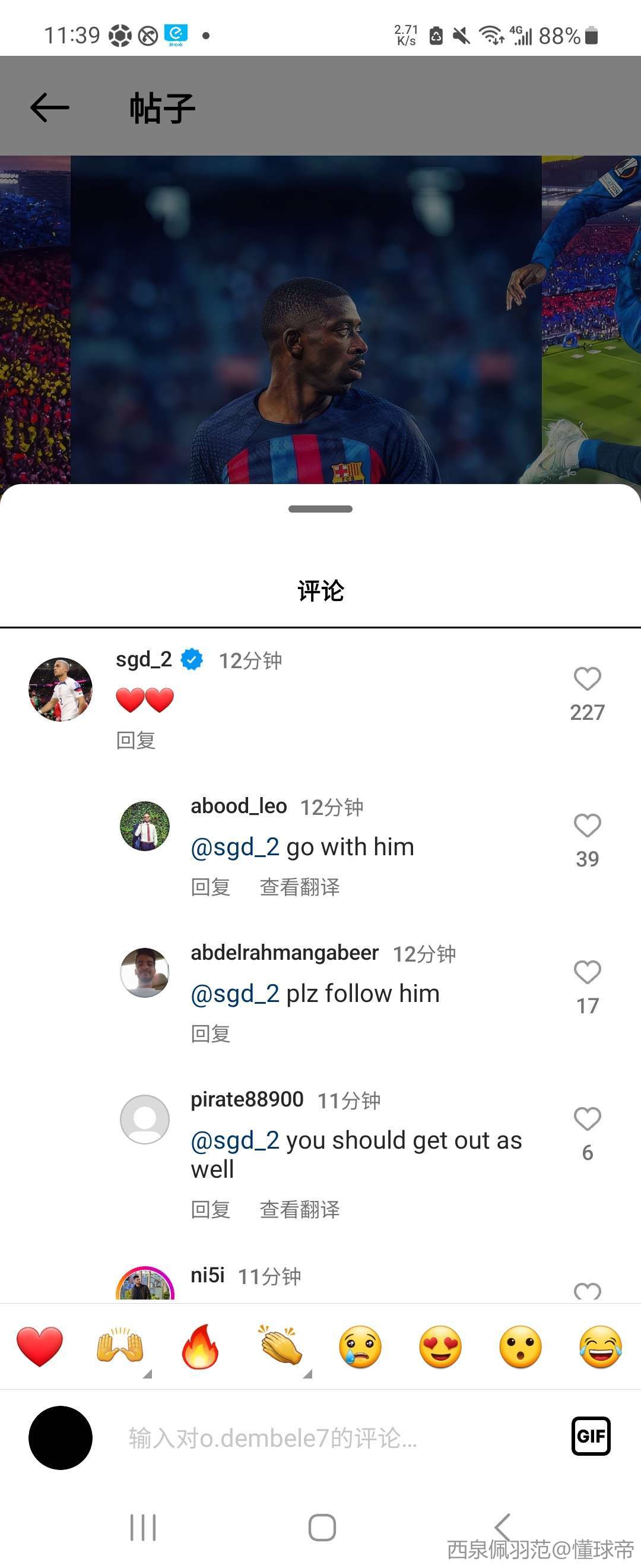Reply to abood_leo's comment

click(x=211, y=887)
